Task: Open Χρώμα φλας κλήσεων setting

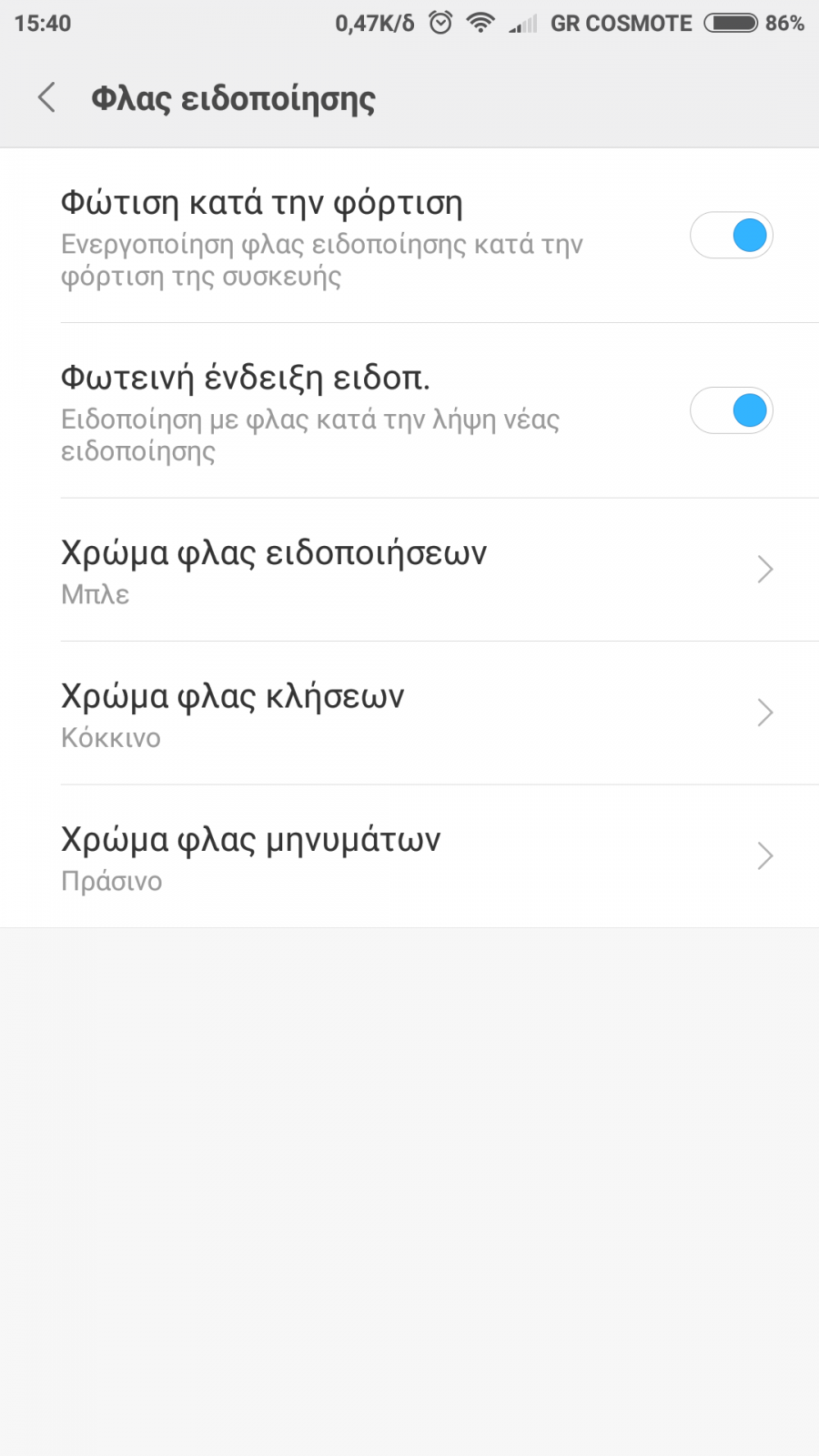Action: point(409,713)
